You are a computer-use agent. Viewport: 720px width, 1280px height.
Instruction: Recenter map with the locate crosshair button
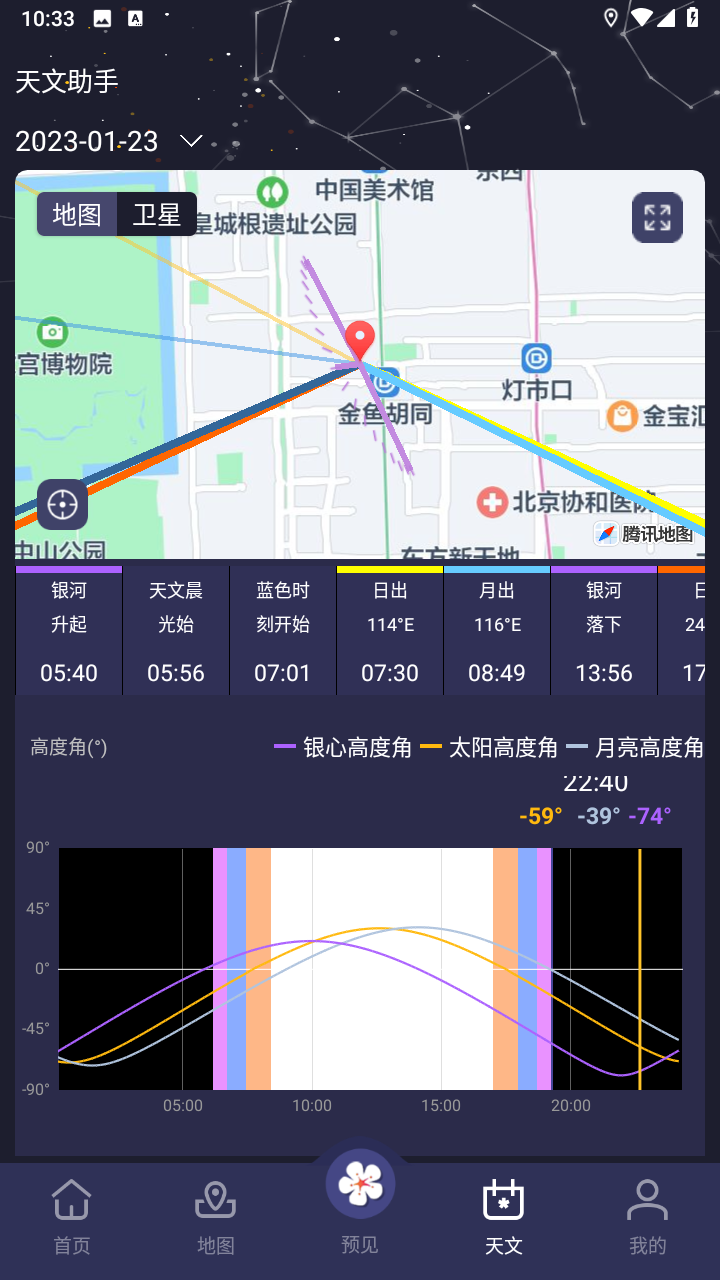pos(62,504)
